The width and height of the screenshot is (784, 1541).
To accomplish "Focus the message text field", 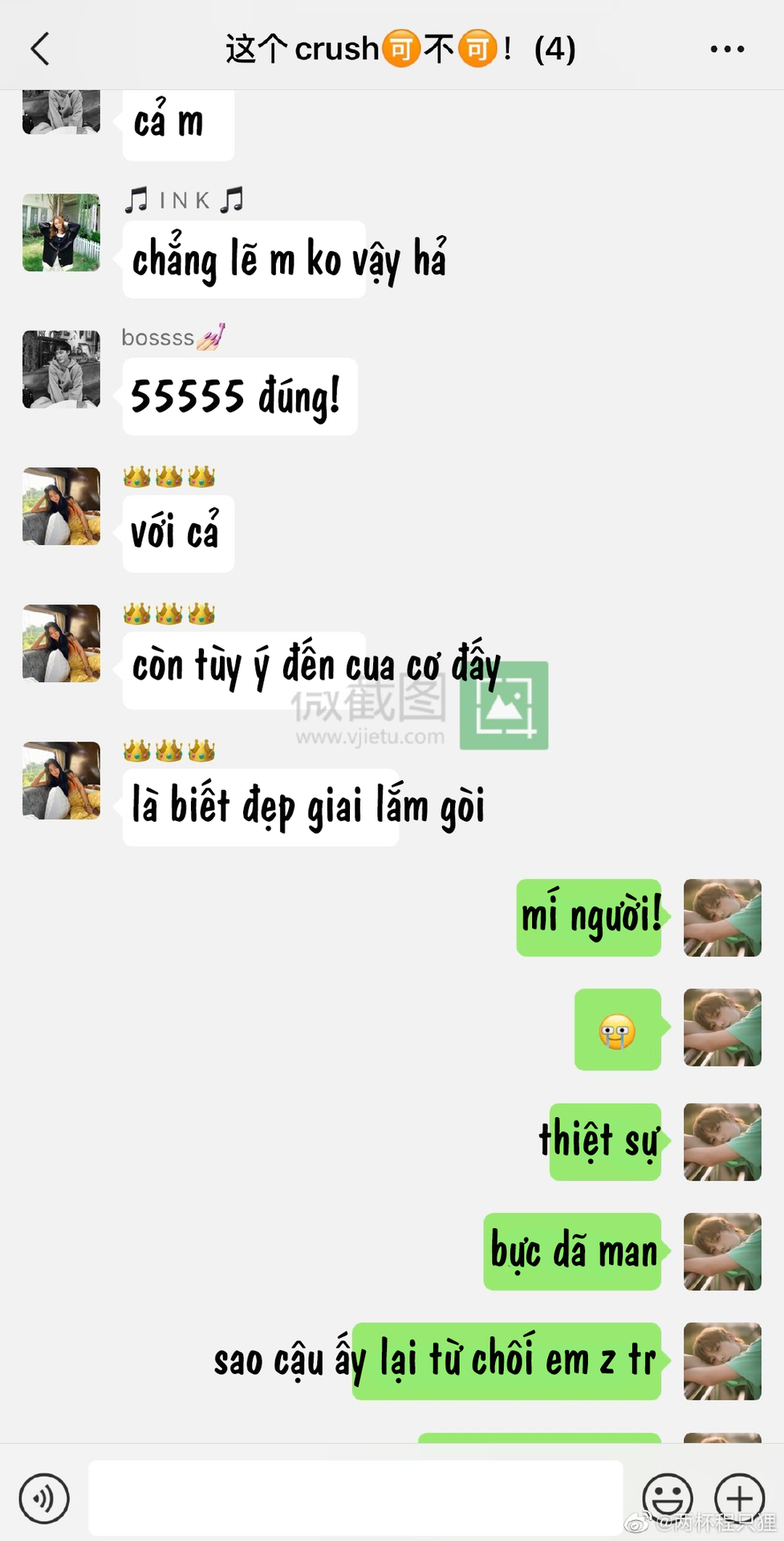I will tap(355, 1498).
